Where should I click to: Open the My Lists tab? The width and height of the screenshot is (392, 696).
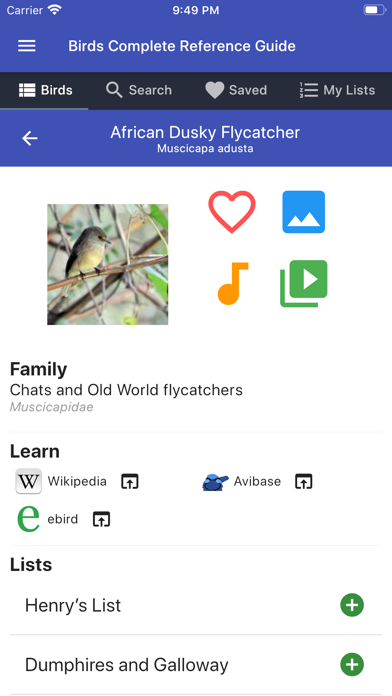[x=337, y=90]
